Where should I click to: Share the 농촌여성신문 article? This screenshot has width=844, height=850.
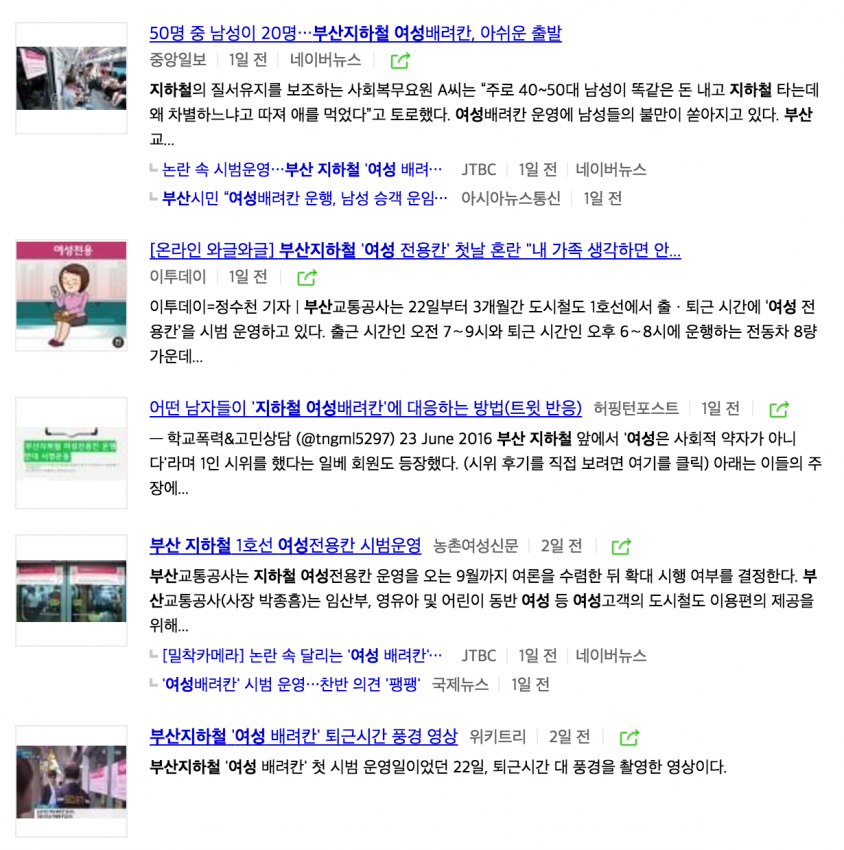click(x=621, y=547)
